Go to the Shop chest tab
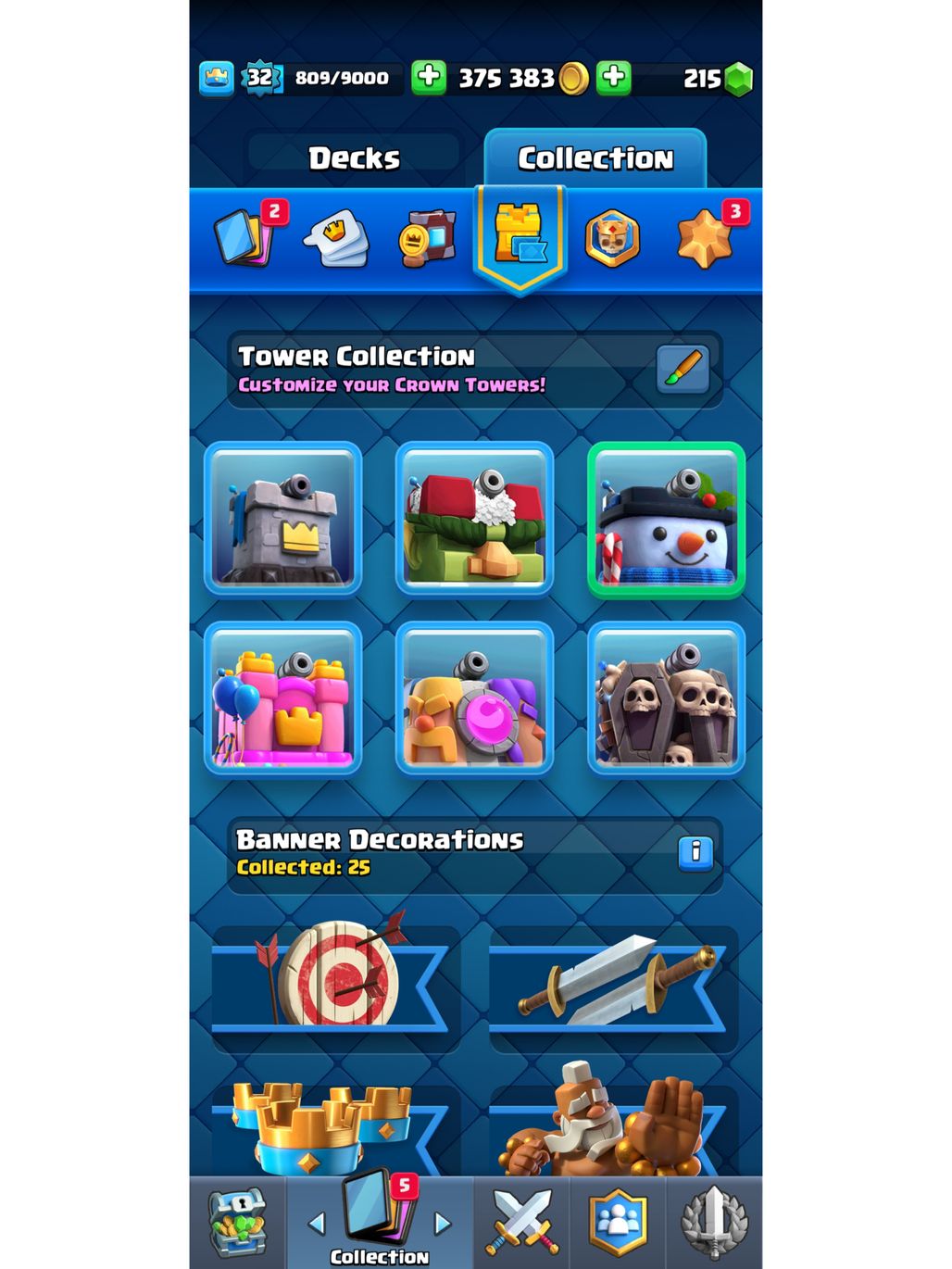The width and height of the screenshot is (952, 1269). 238,1222
